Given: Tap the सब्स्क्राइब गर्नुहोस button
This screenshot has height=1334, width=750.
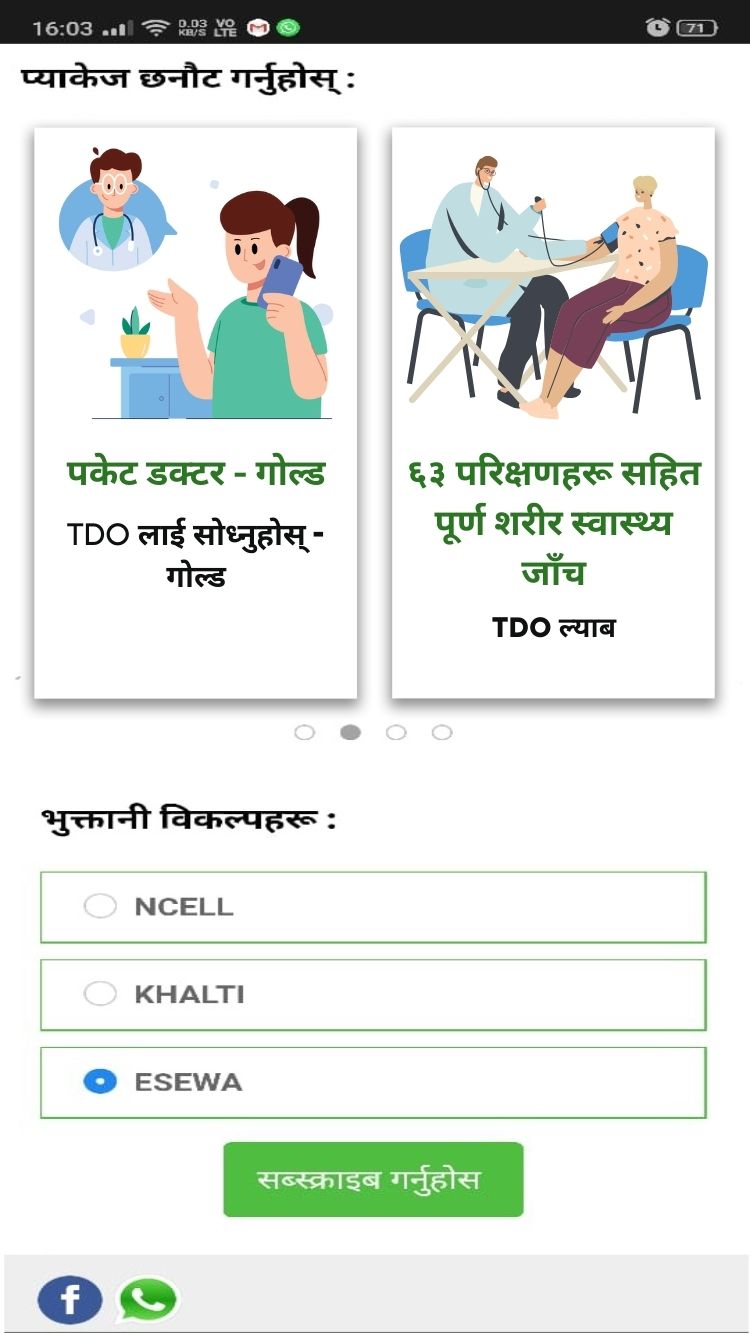Looking at the screenshot, I should (x=373, y=1179).
